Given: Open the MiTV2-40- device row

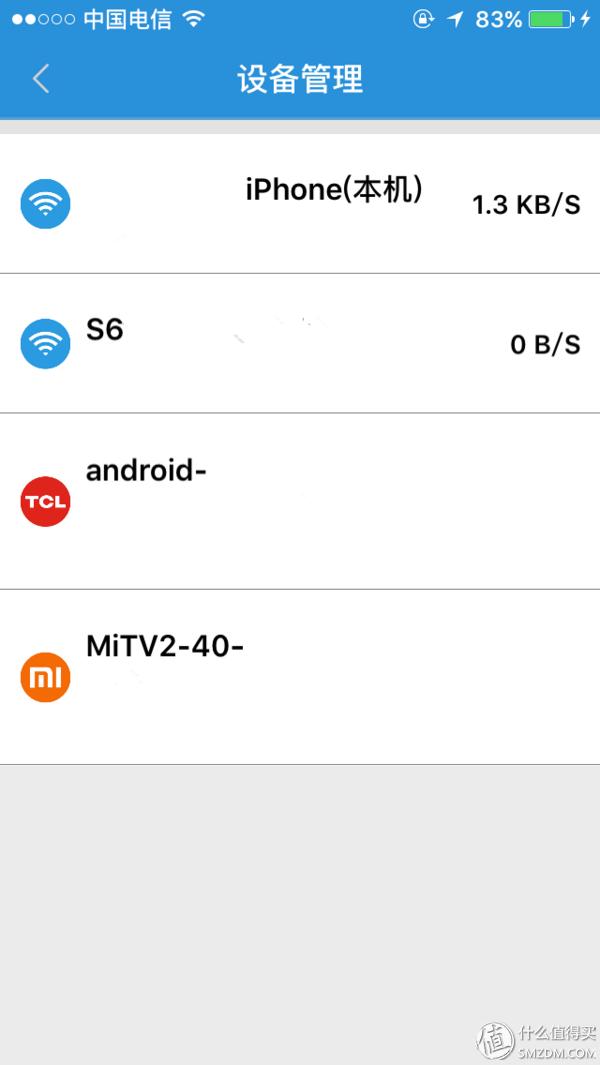Looking at the screenshot, I should coord(300,677).
